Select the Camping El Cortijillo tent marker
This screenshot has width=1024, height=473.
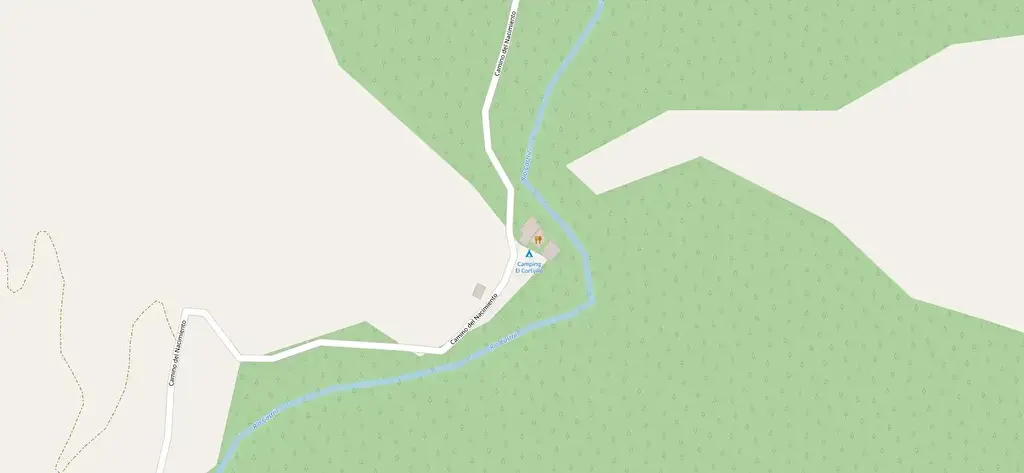528,254
